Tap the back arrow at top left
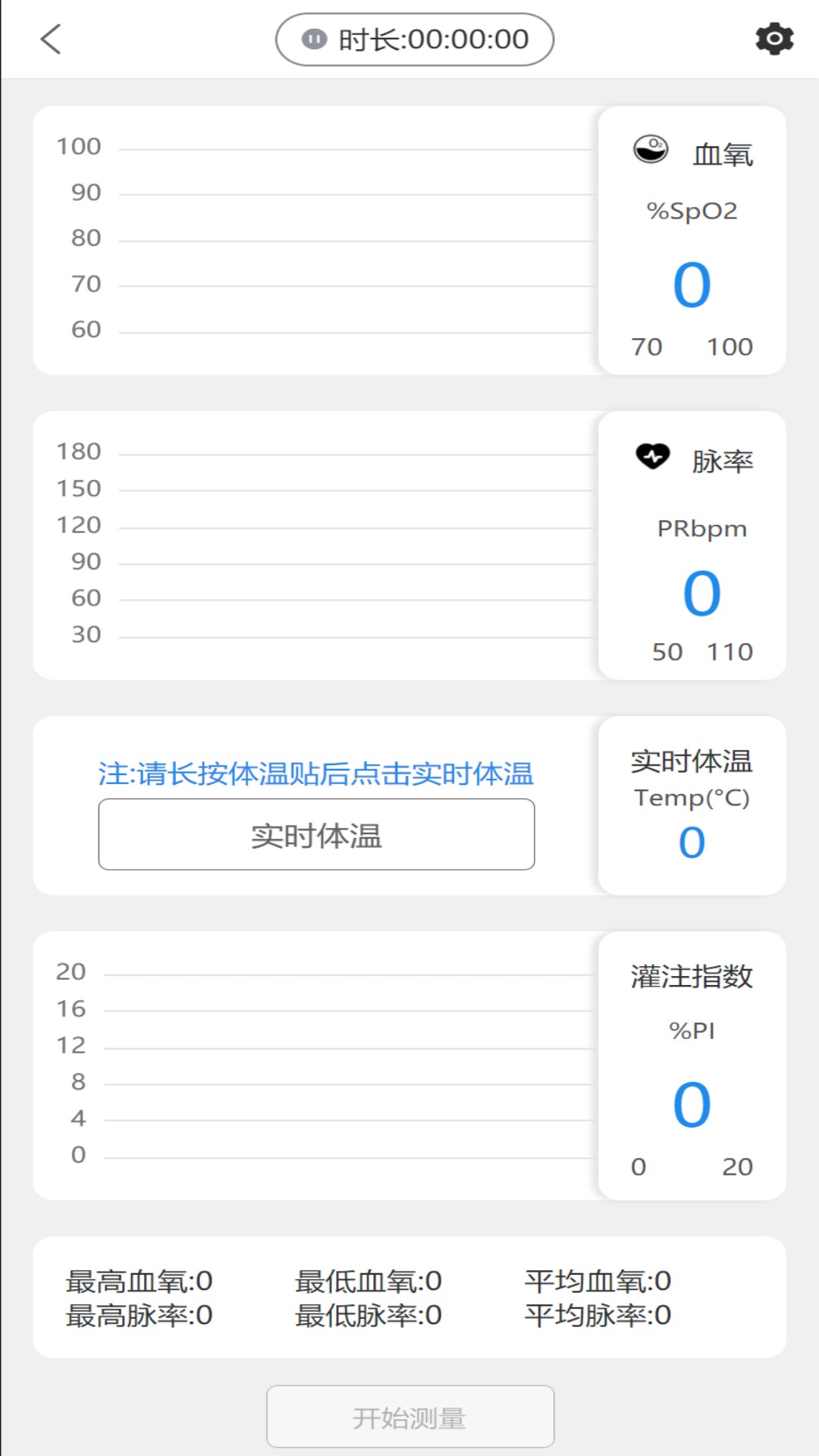This screenshot has height=1456, width=819. click(52, 39)
